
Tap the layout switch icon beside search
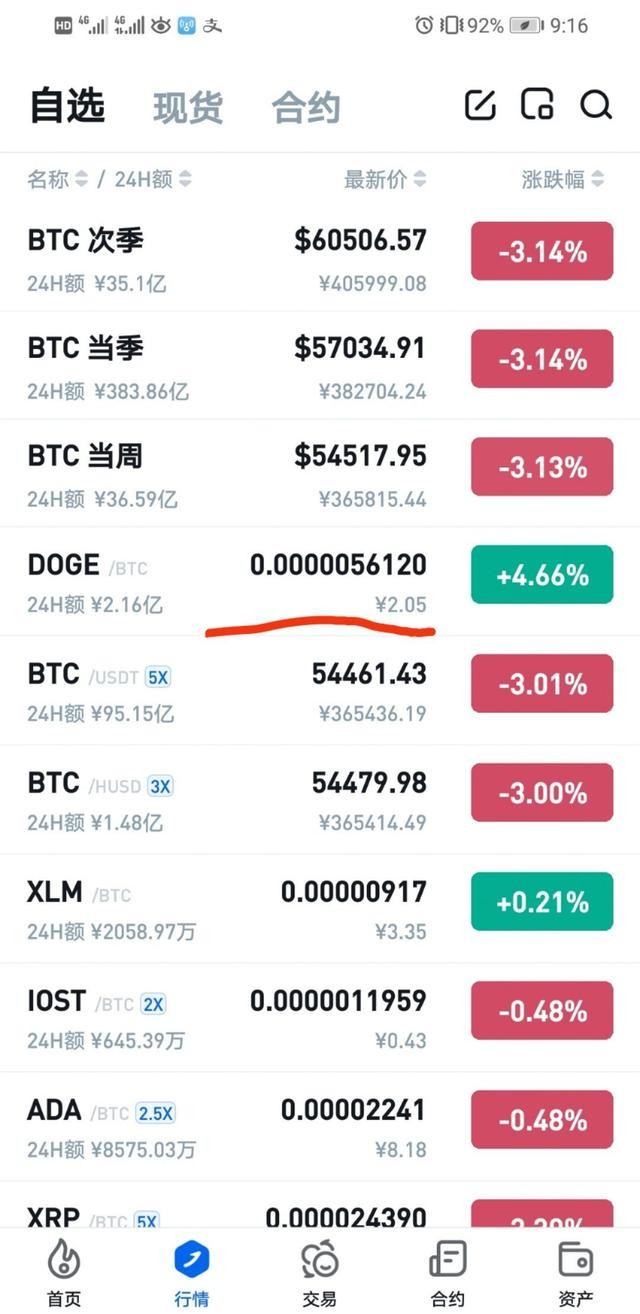[x=538, y=105]
